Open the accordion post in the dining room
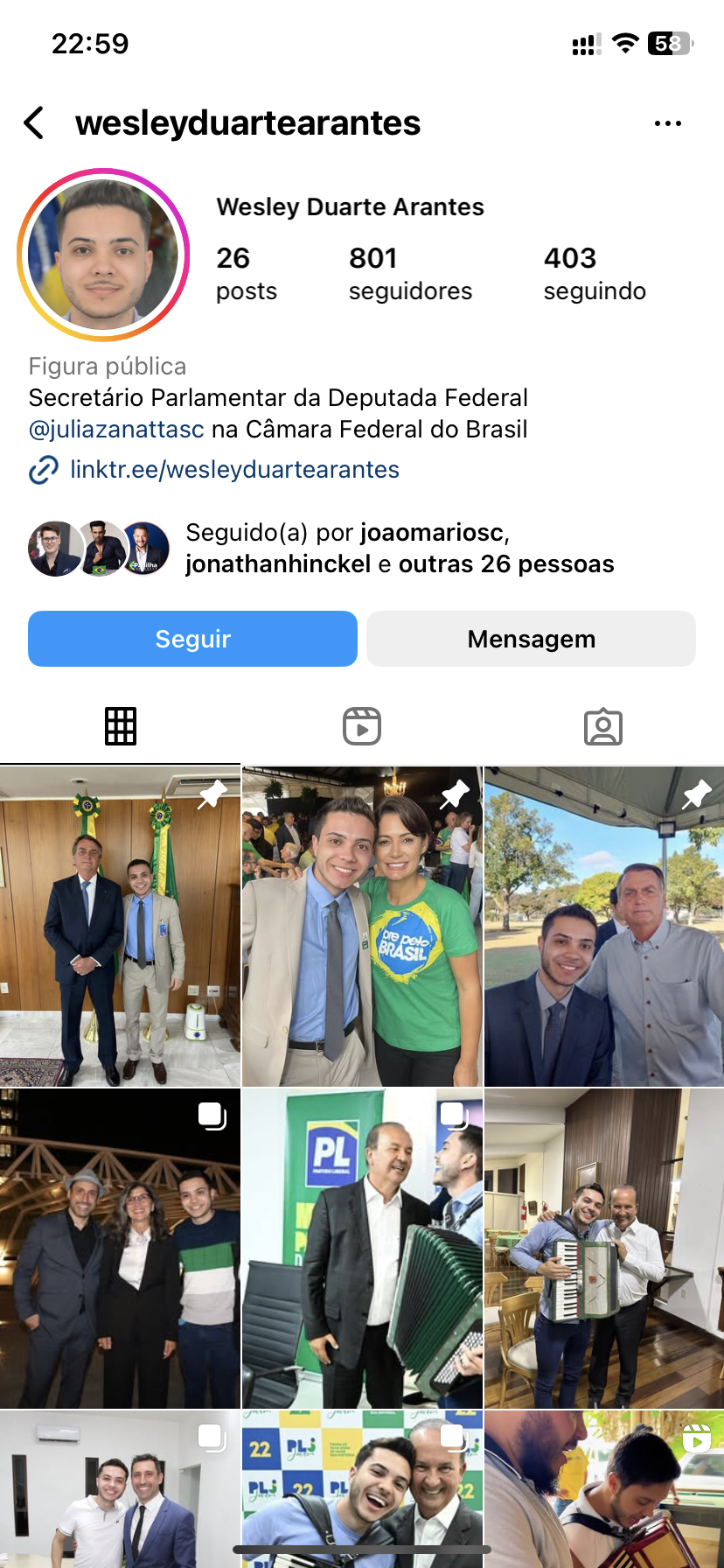 604,1249
